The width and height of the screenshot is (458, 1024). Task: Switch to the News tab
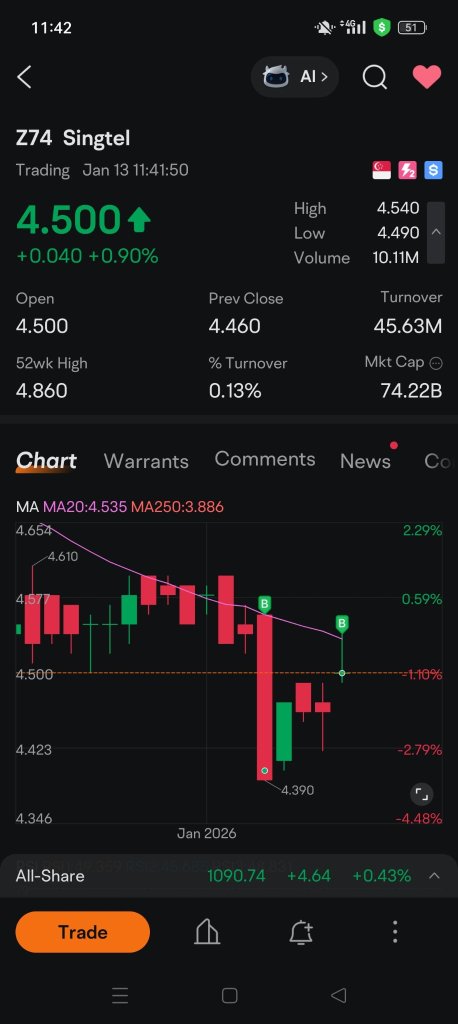click(365, 461)
